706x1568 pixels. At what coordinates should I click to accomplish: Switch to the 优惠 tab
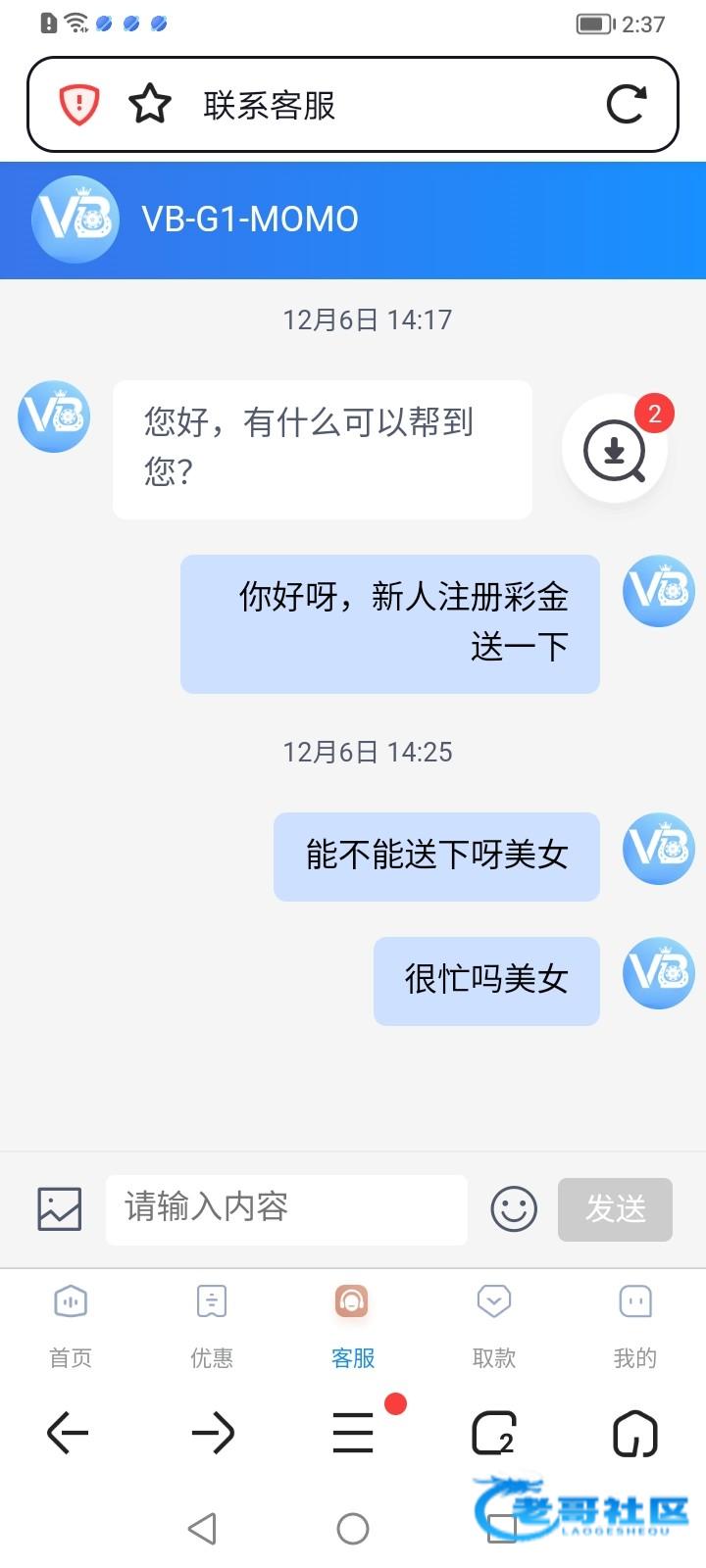pyautogui.click(x=212, y=1325)
